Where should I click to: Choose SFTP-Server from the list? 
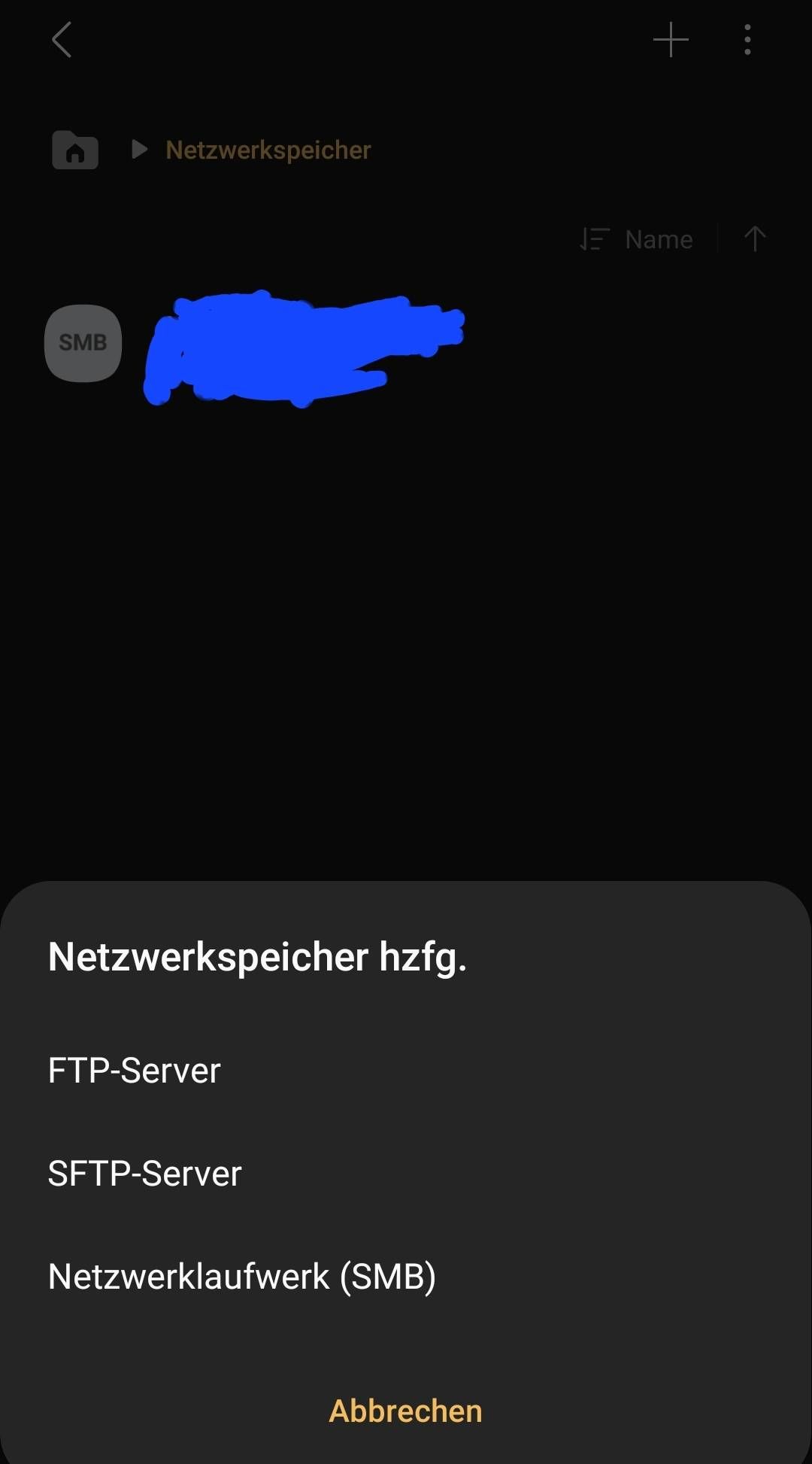click(145, 1174)
